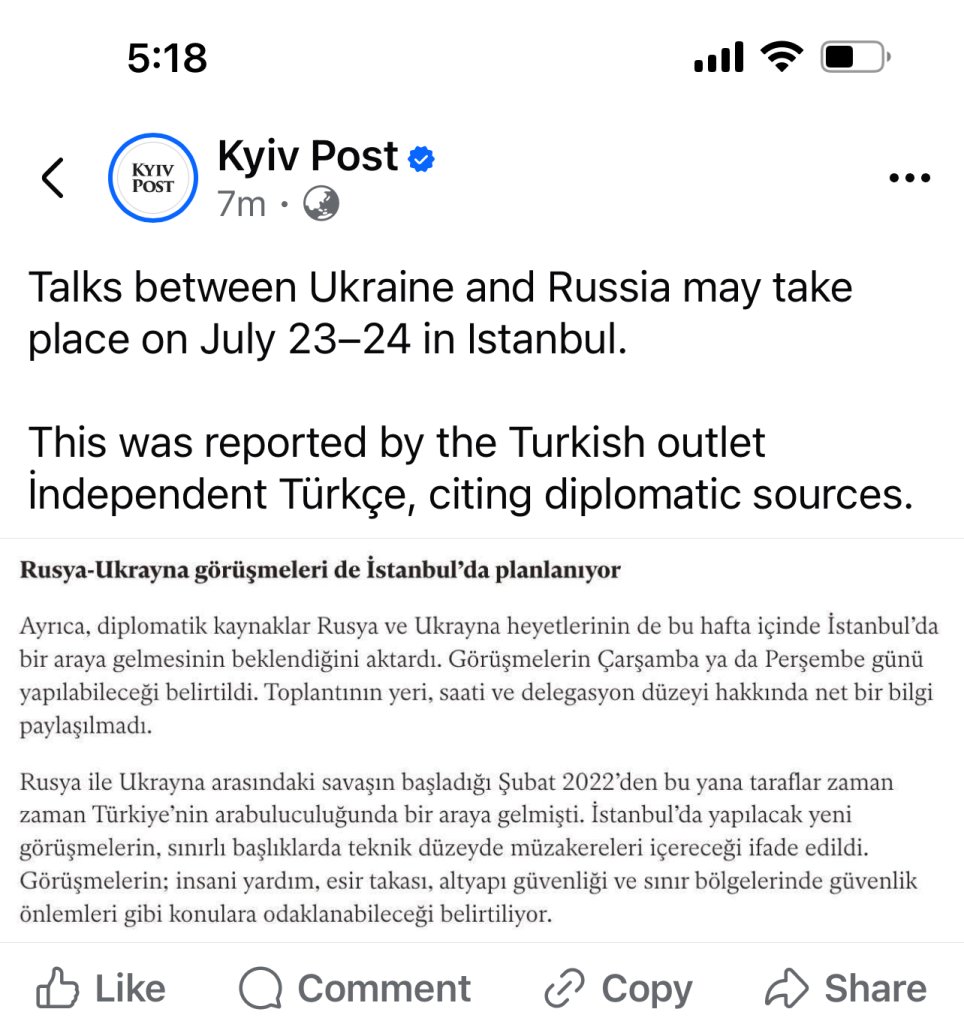Open the Kyiv Post profile picture
The height and width of the screenshot is (1024, 964).
152,178
